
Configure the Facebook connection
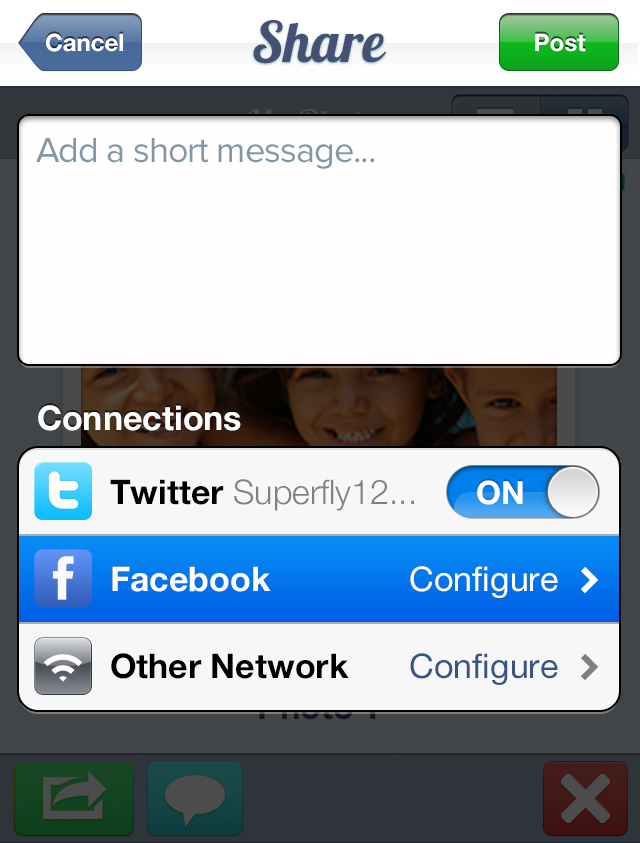click(x=319, y=580)
